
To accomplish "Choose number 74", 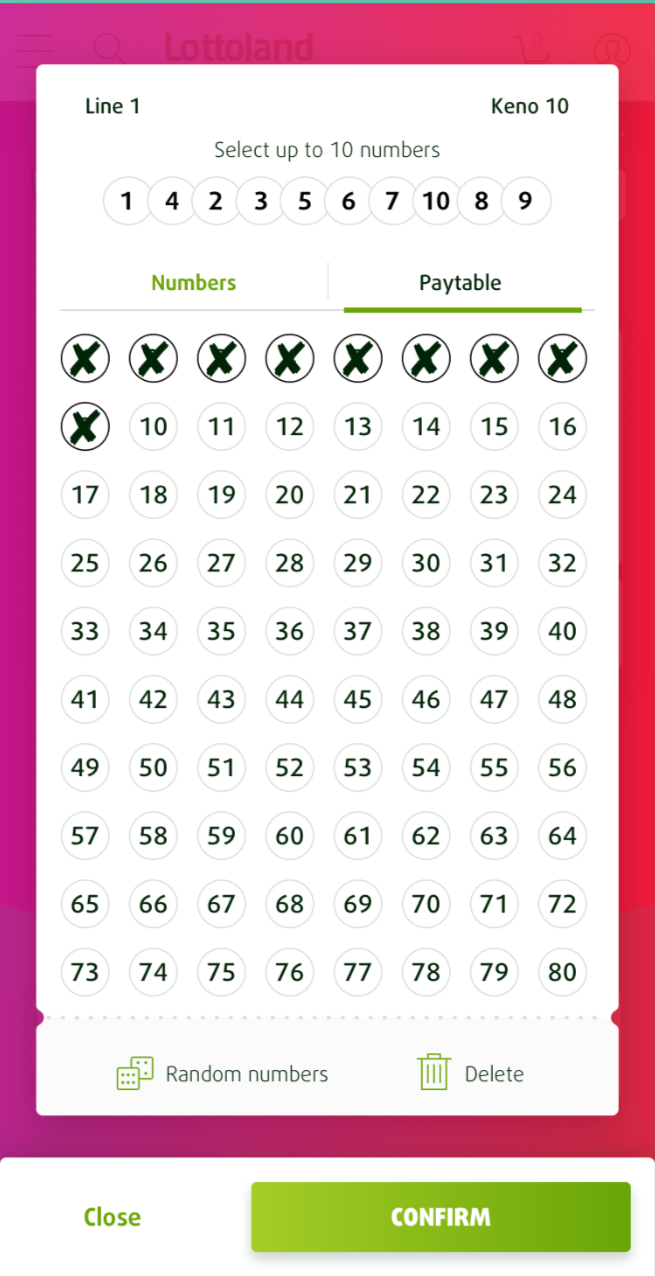I will pos(153,972).
